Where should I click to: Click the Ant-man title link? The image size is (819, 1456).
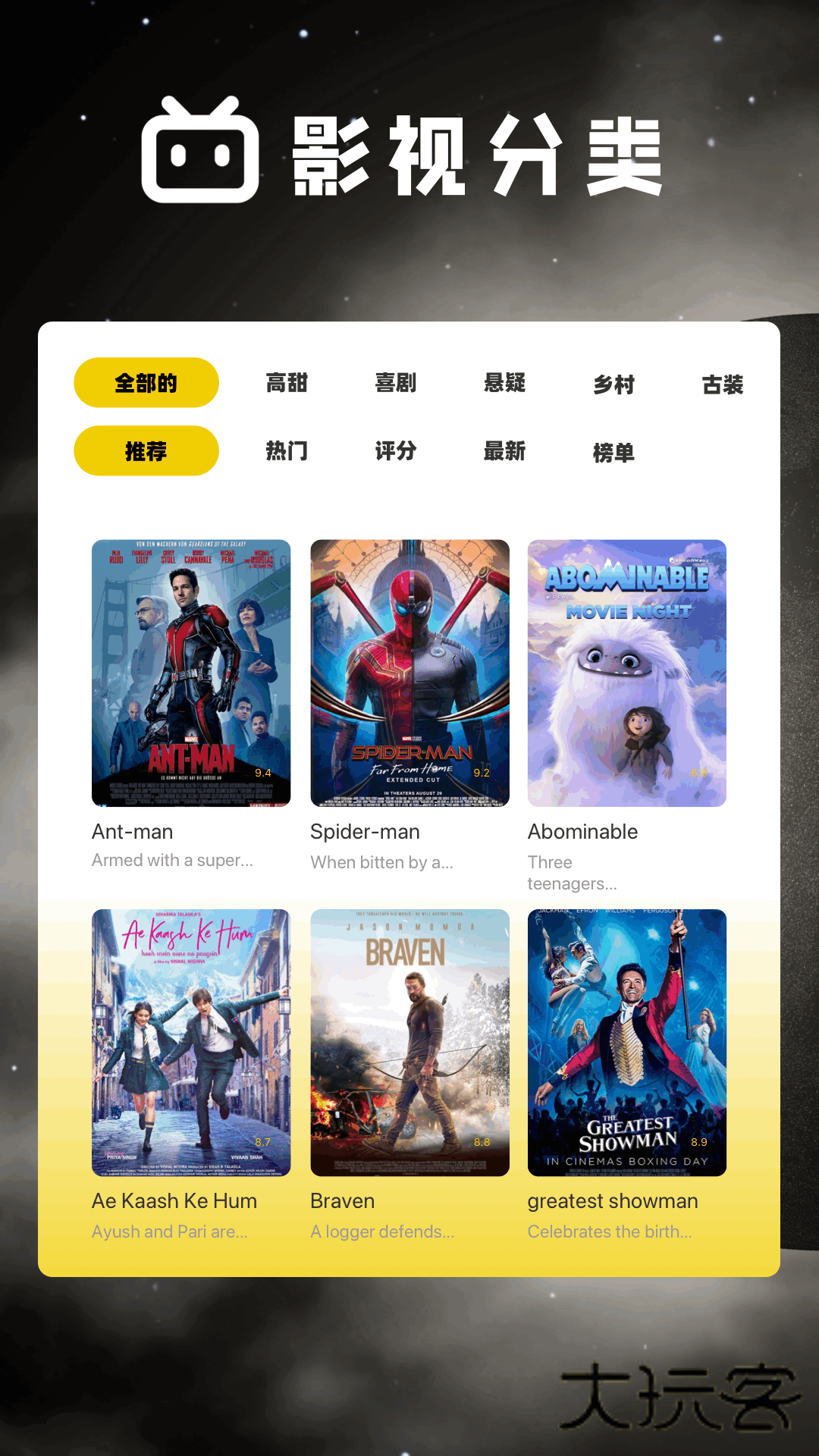[x=130, y=831]
